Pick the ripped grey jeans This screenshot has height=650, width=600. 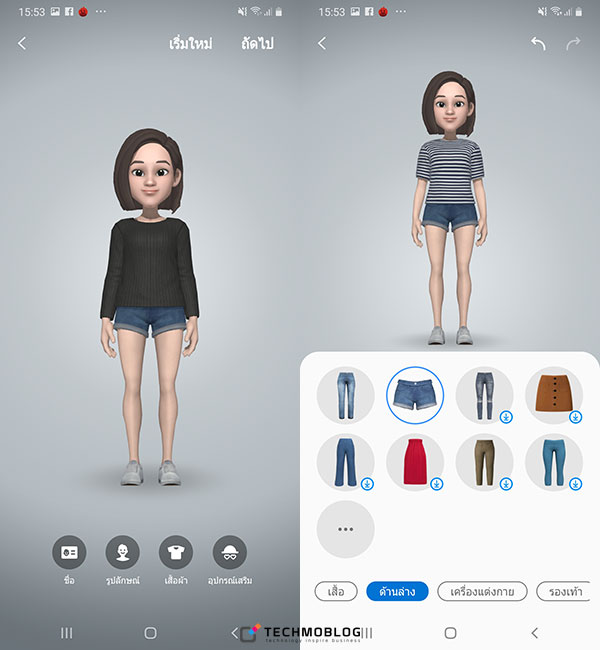click(484, 395)
